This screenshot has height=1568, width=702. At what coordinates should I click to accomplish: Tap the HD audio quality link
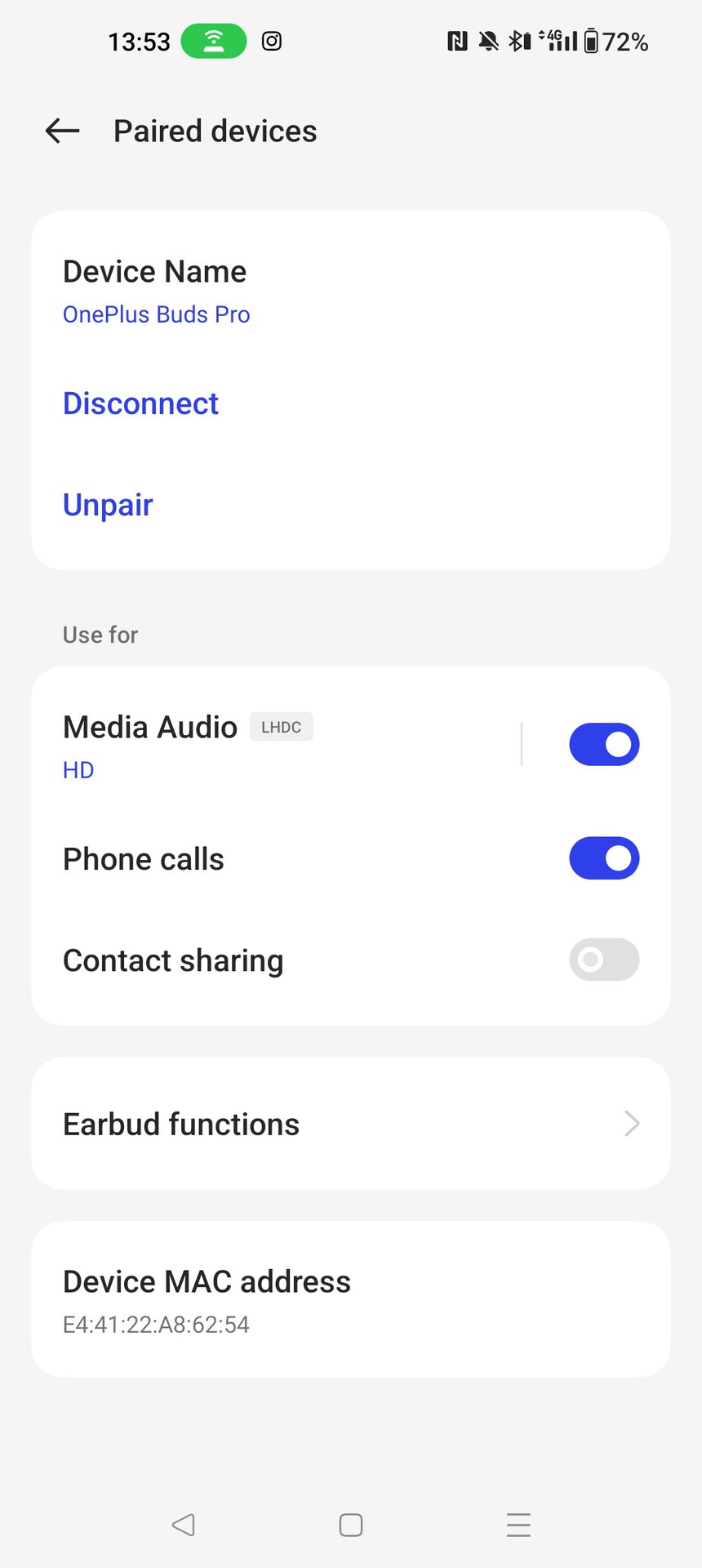[78, 769]
